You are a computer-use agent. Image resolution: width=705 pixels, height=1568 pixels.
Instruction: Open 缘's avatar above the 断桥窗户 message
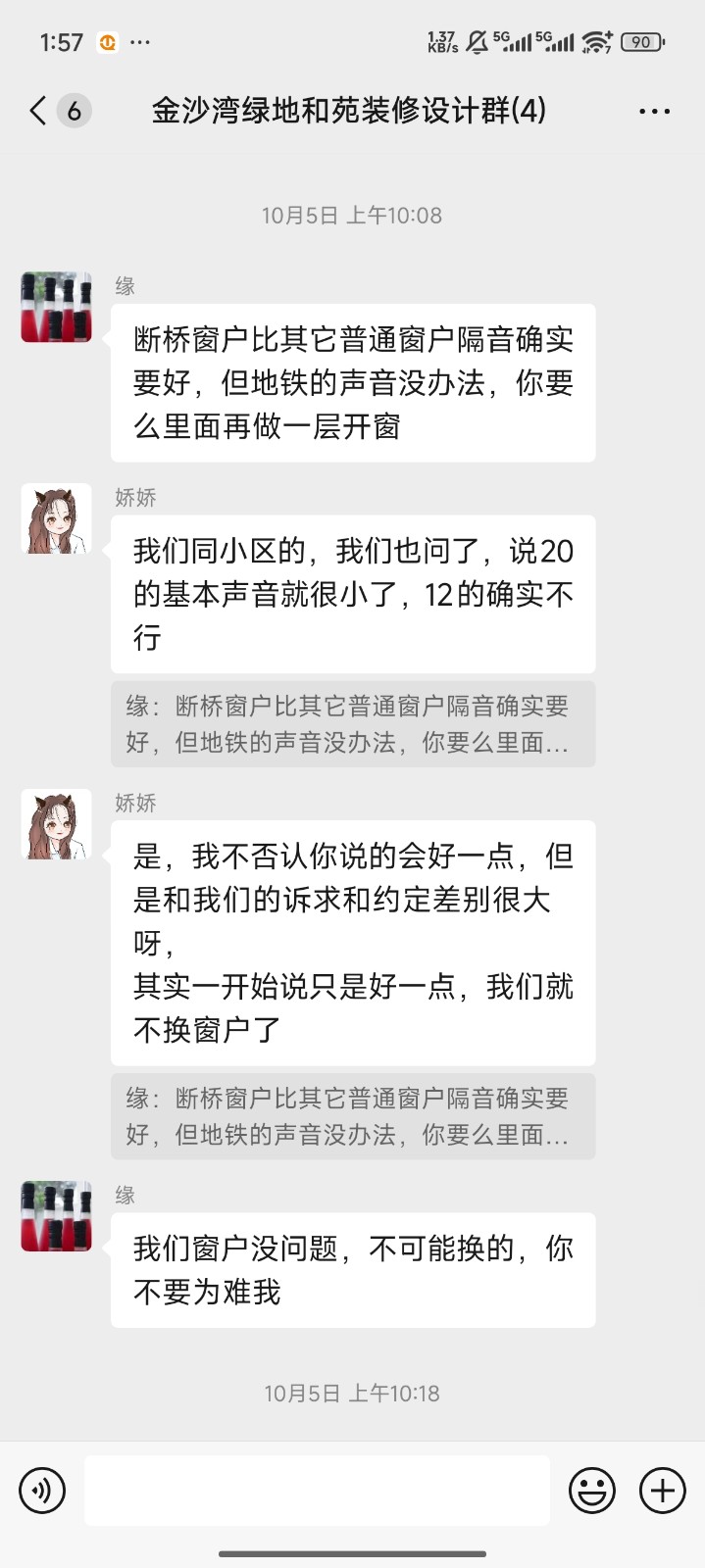[56, 308]
